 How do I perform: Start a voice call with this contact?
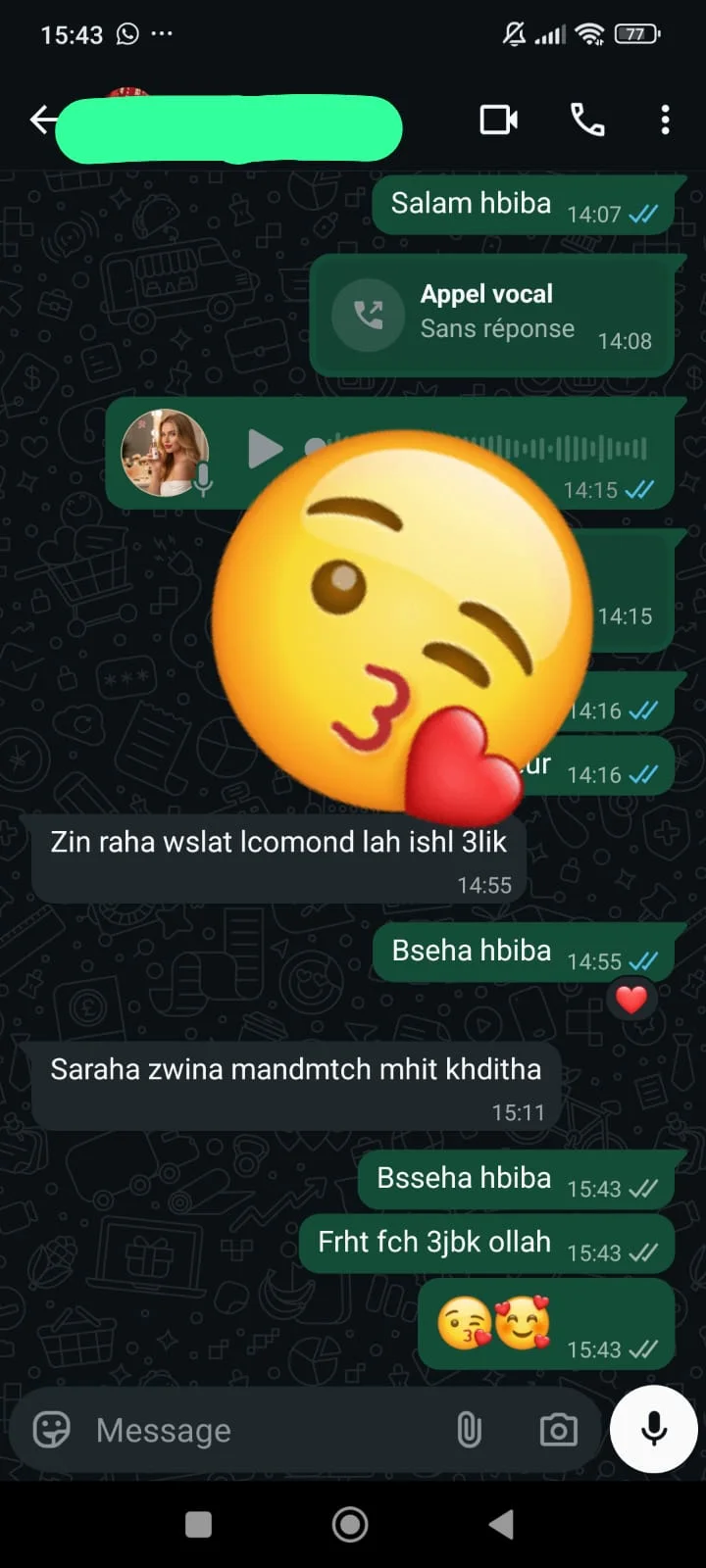[x=587, y=121]
